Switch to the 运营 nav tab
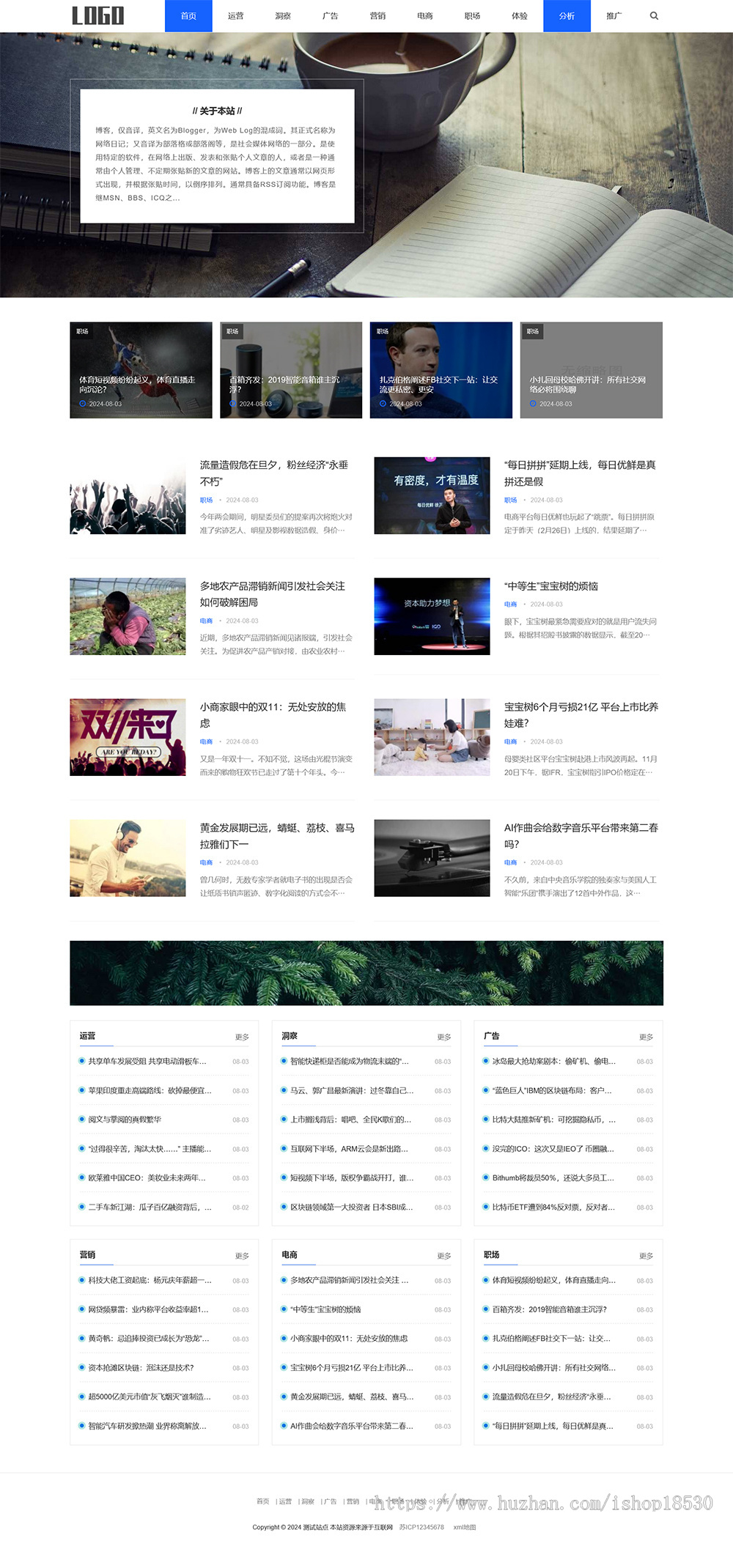The height and width of the screenshot is (1568, 733). point(235,15)
